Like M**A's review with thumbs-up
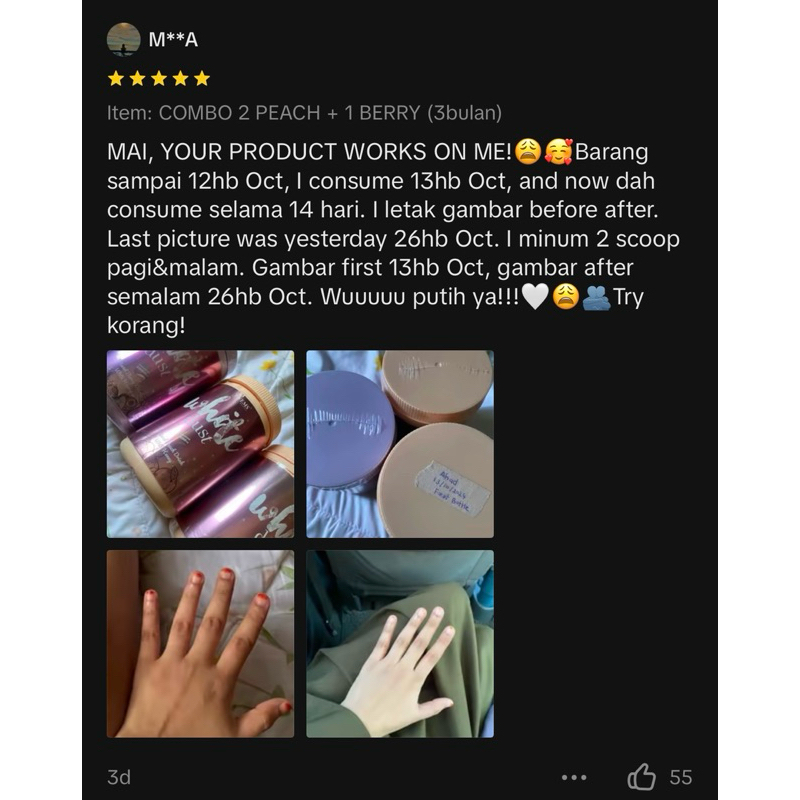The width and height of the screenshot is (800, 800). 641,777
